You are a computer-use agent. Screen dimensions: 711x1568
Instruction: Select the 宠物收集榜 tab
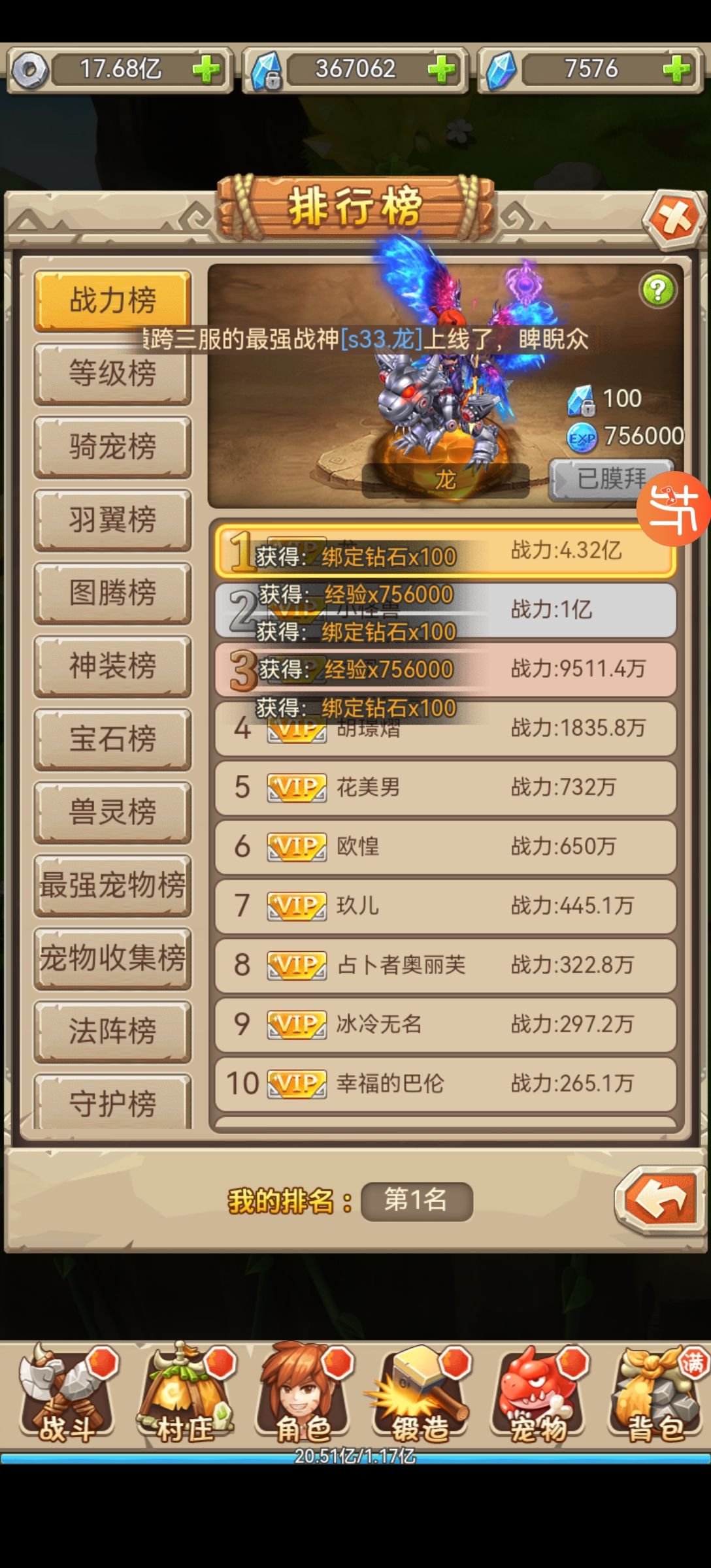pos(112,959)
